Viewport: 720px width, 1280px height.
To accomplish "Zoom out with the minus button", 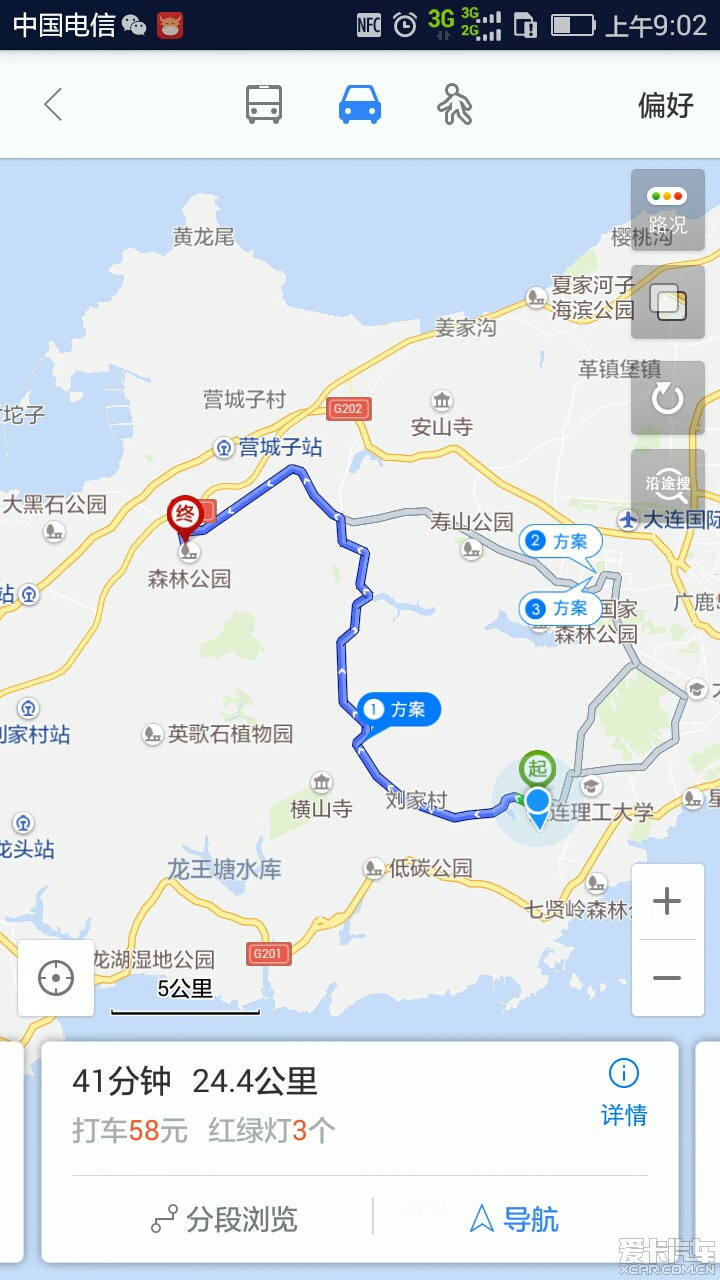I will 667,978.
